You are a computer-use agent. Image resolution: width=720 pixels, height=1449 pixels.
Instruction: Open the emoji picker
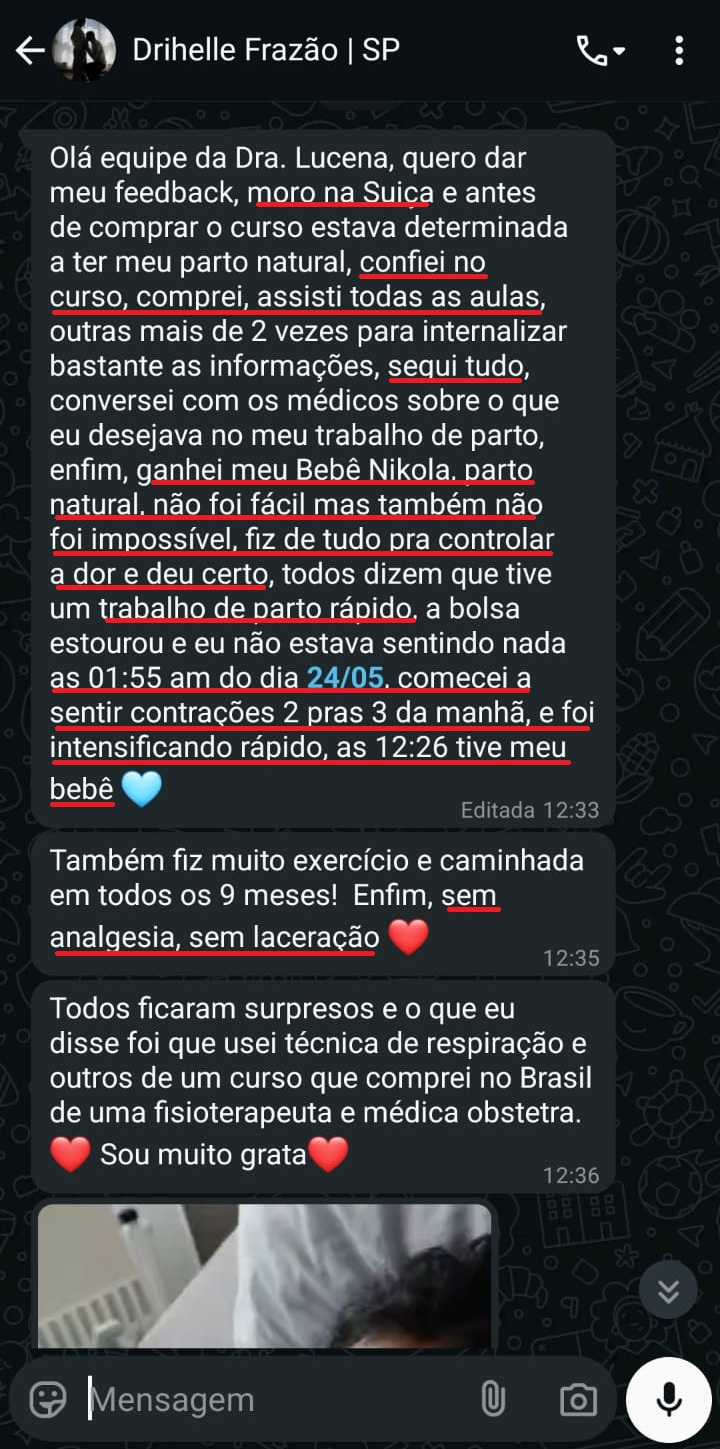tap(48, 1399)
